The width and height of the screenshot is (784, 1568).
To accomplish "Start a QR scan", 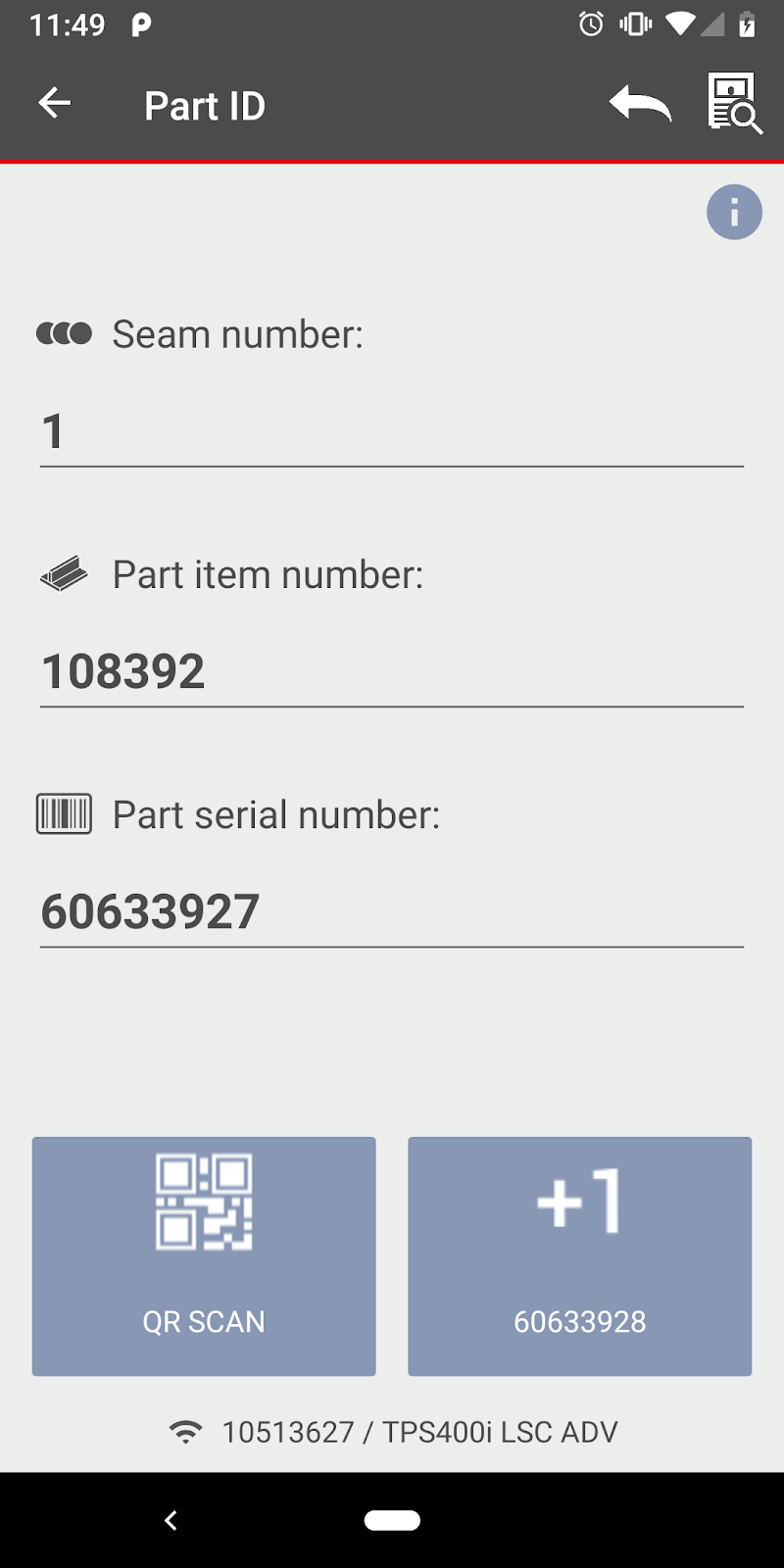I will pyautogui.click(x=204, y=1255).
